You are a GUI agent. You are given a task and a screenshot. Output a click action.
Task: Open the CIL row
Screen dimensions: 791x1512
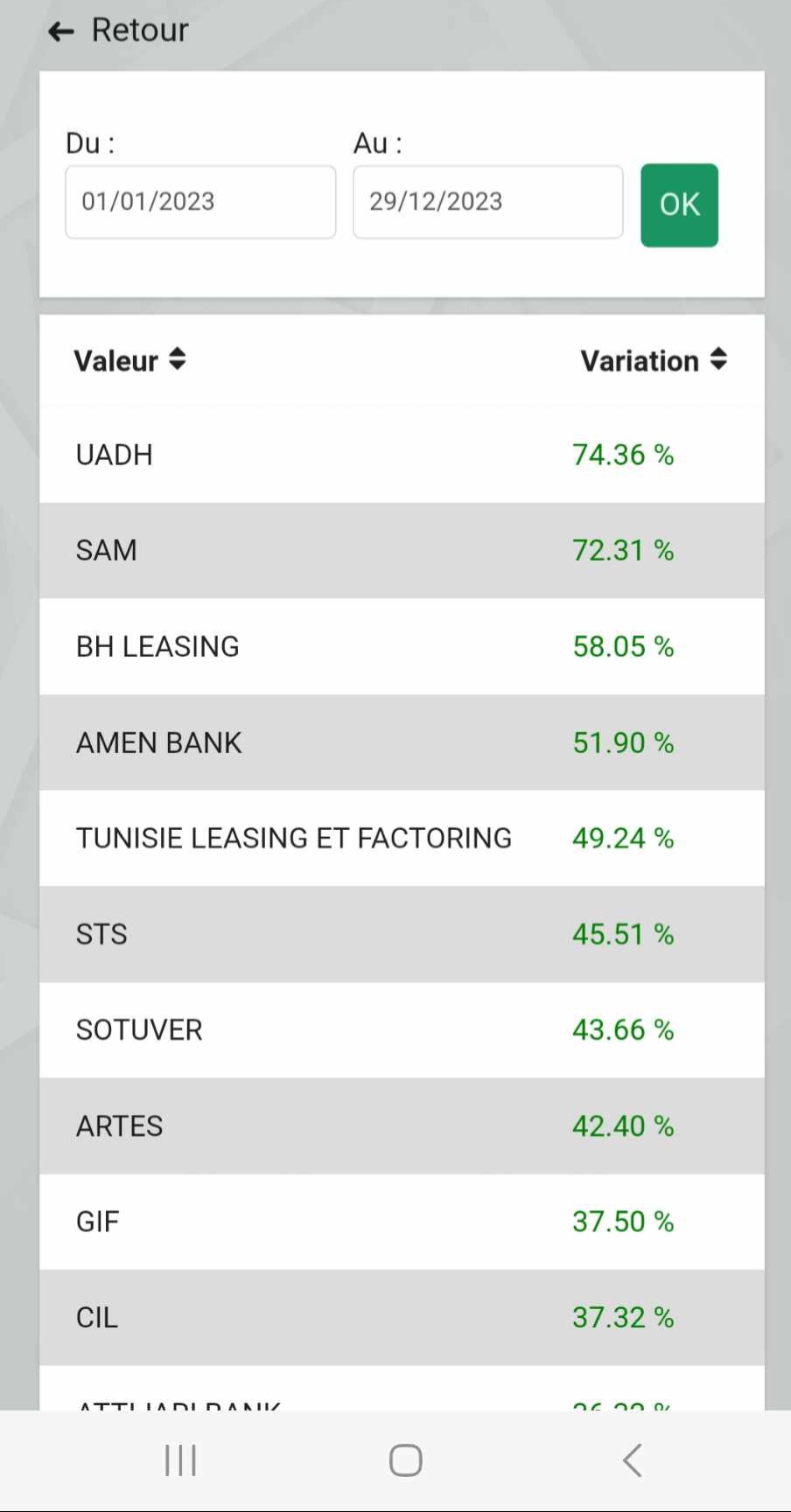coord(402,1318)
